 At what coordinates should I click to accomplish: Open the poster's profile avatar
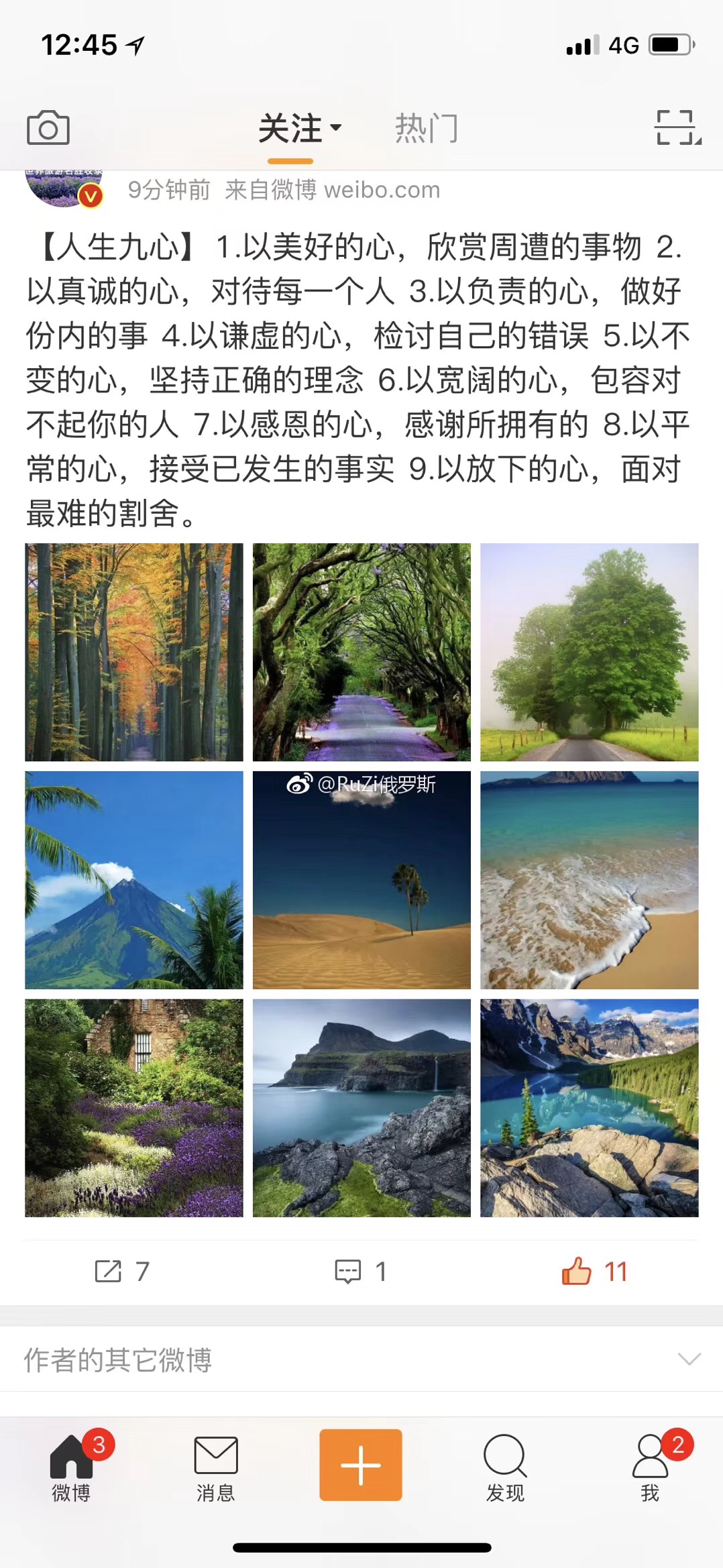pos(64,187)
